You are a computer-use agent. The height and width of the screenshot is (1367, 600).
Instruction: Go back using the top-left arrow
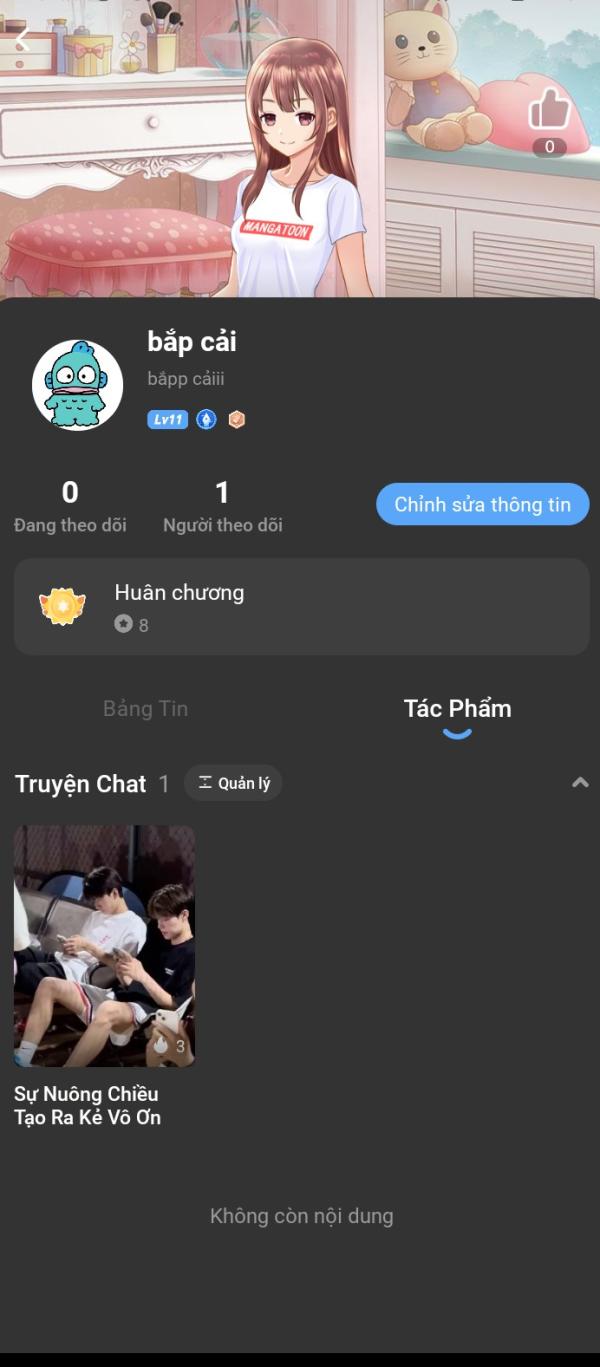point(22,41)
